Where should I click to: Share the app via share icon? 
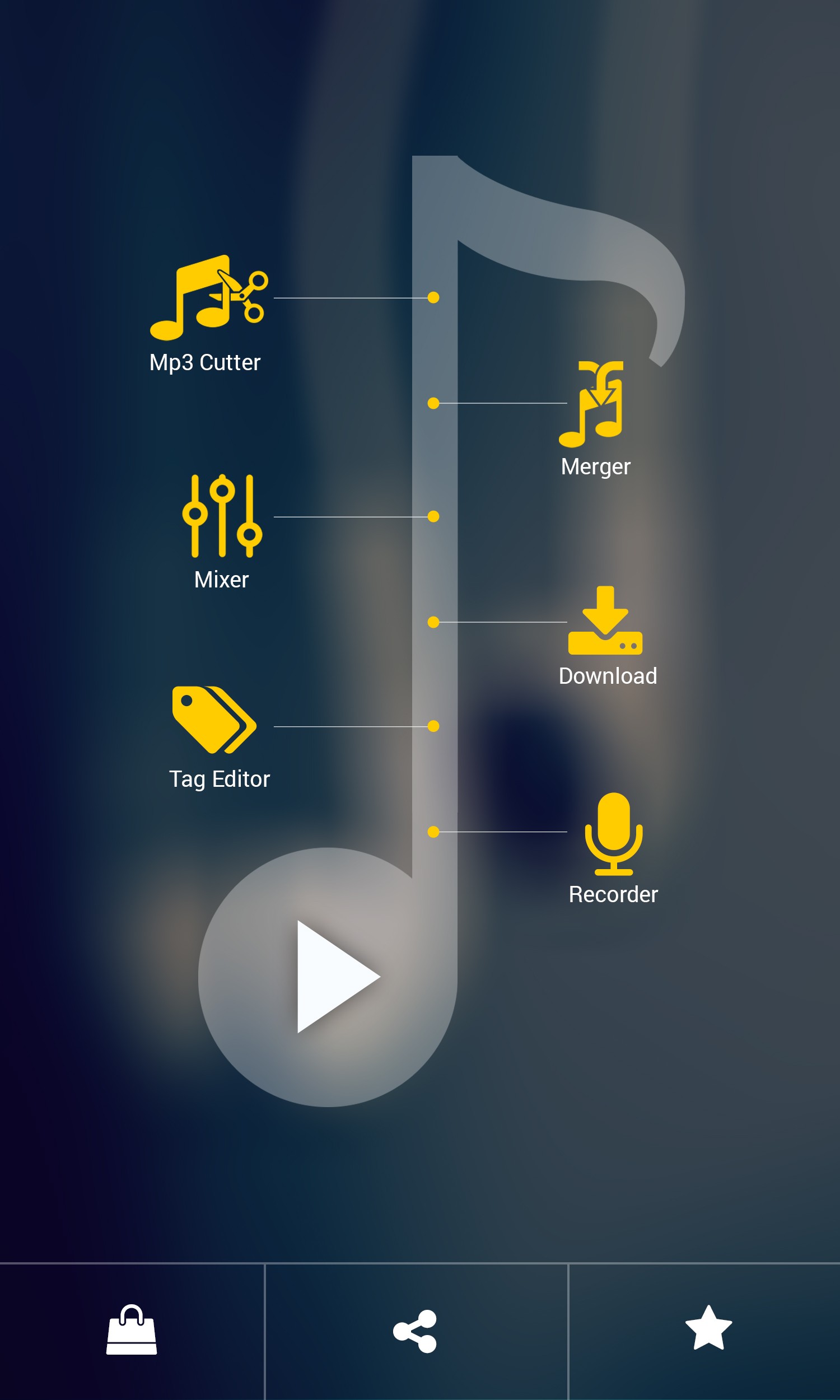[416, 1331]
